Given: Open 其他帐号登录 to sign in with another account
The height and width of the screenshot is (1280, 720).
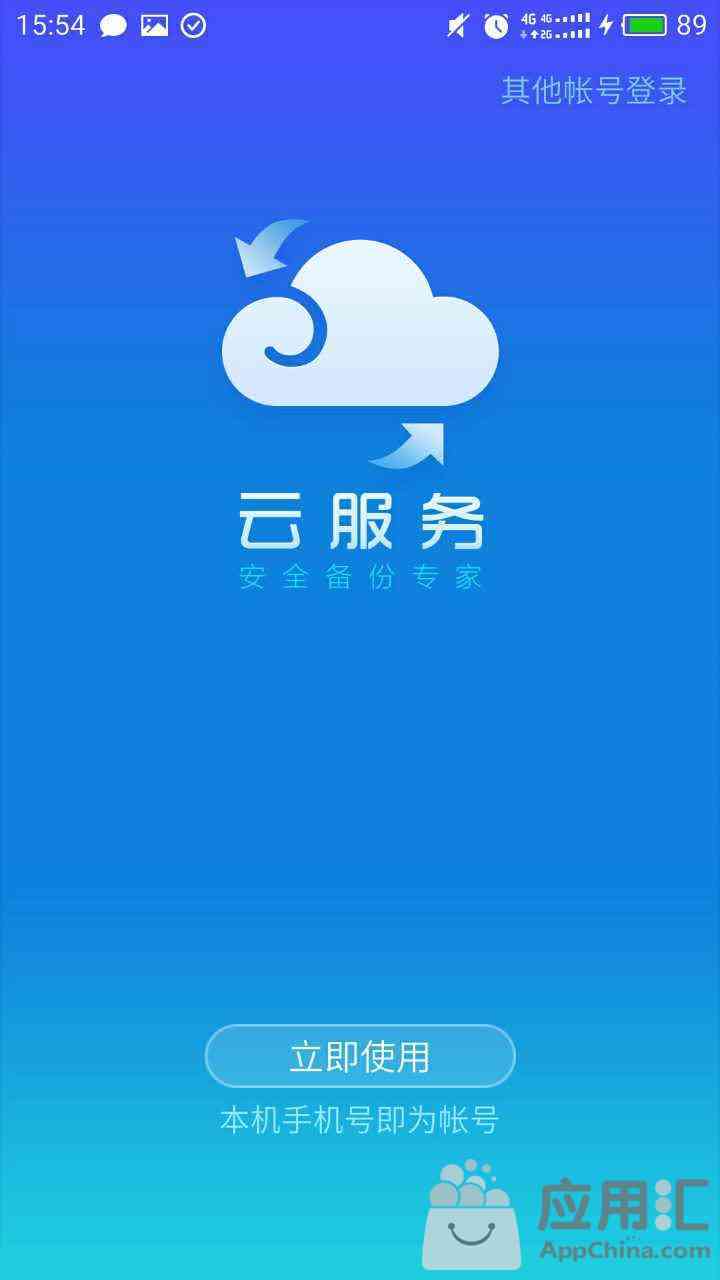Looking at the screenshot, I should (594, 90).
